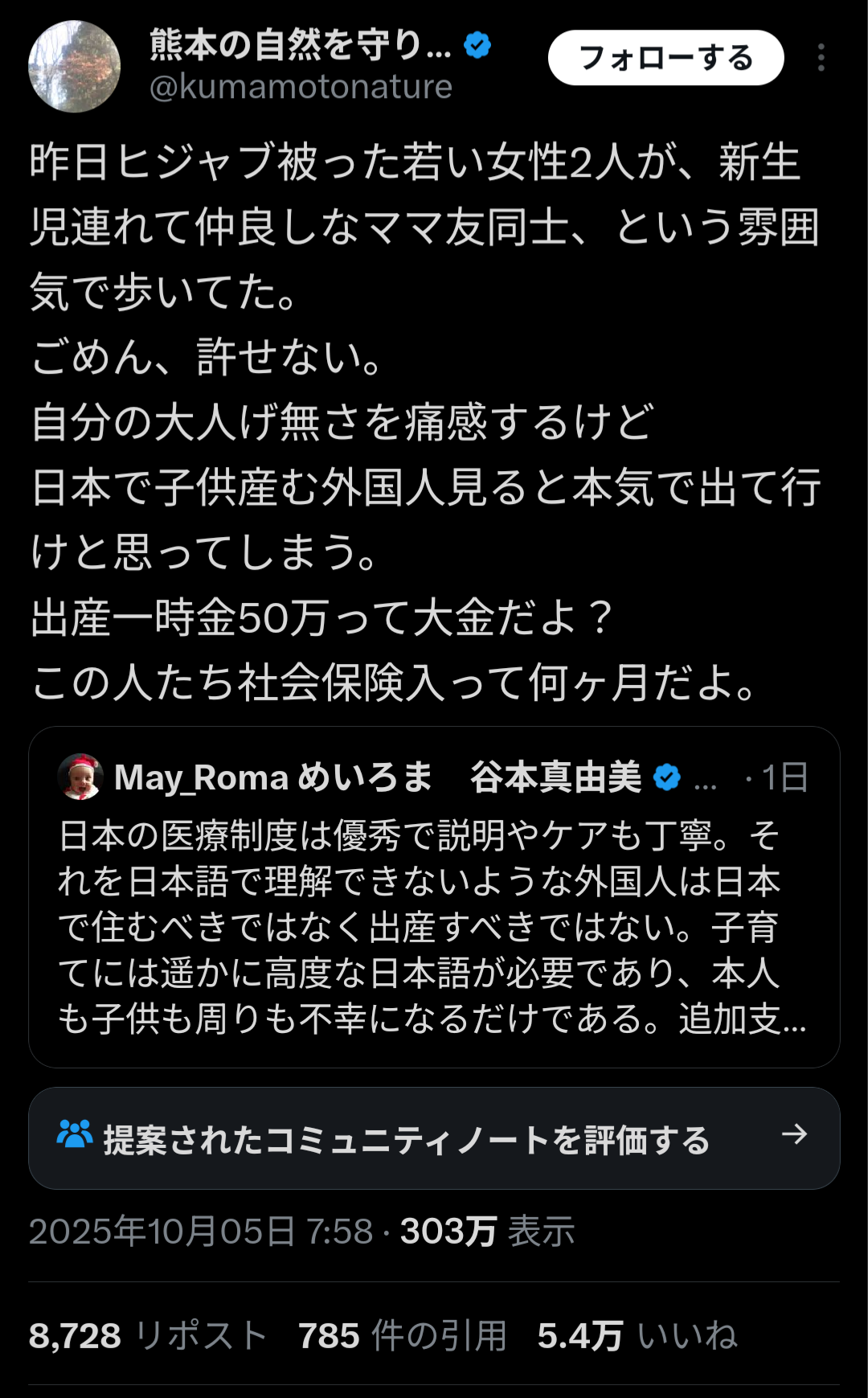Show who liked this post
Image resolution: width=868 pixels, height=1398 pixels.
pyautogui.click(x=637, y=1336)
